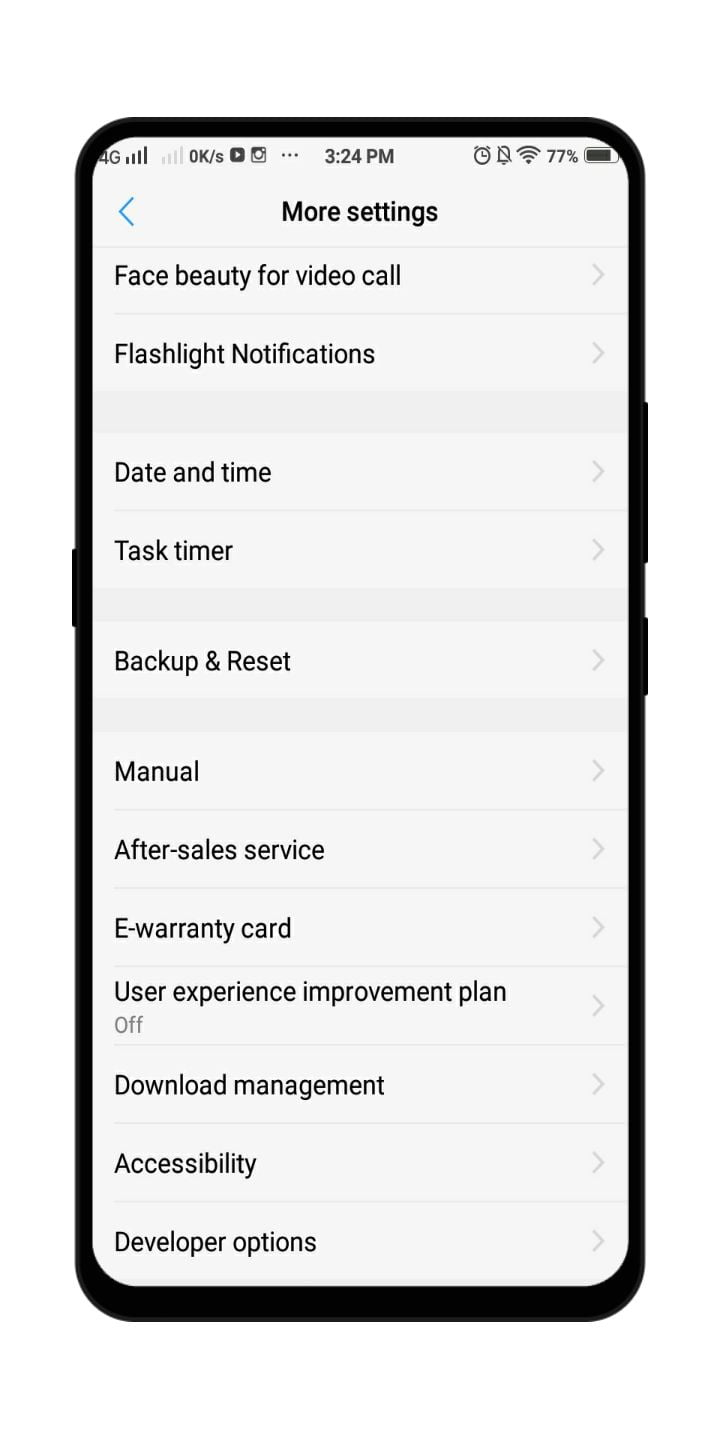
Task: Open Accessibility settings
Action: (x=360, y=1163)
